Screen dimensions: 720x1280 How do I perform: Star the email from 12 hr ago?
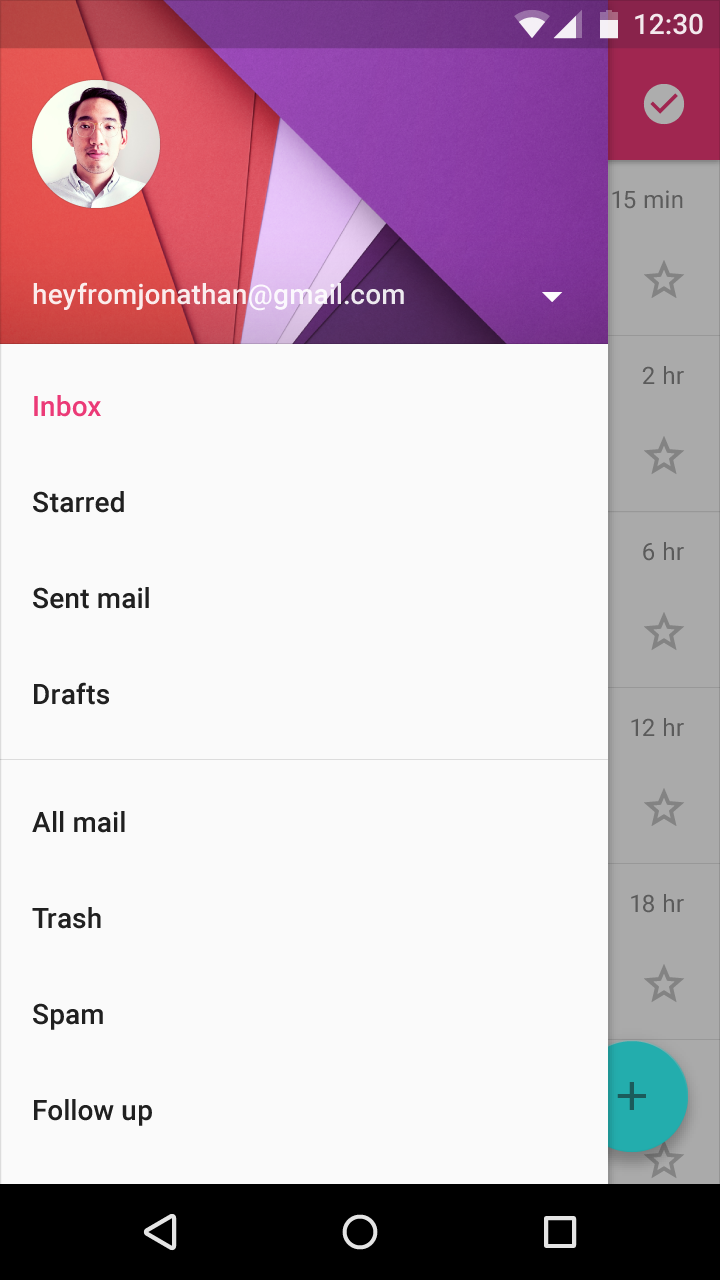[x=663, y=808]
